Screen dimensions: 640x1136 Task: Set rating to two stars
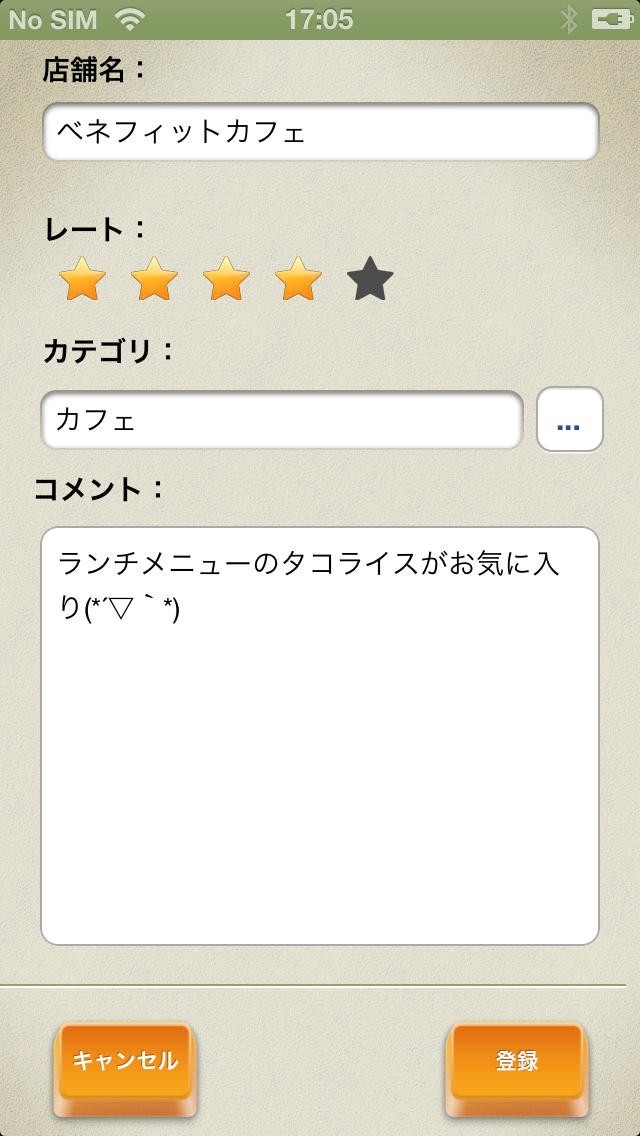tap(154, 279)
